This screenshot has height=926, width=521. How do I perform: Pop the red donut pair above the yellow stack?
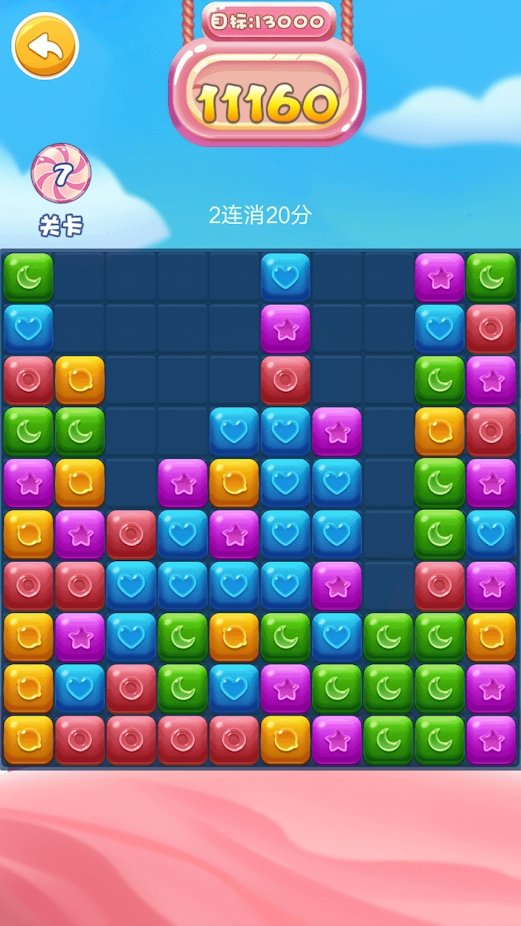(x=54, y=586)
